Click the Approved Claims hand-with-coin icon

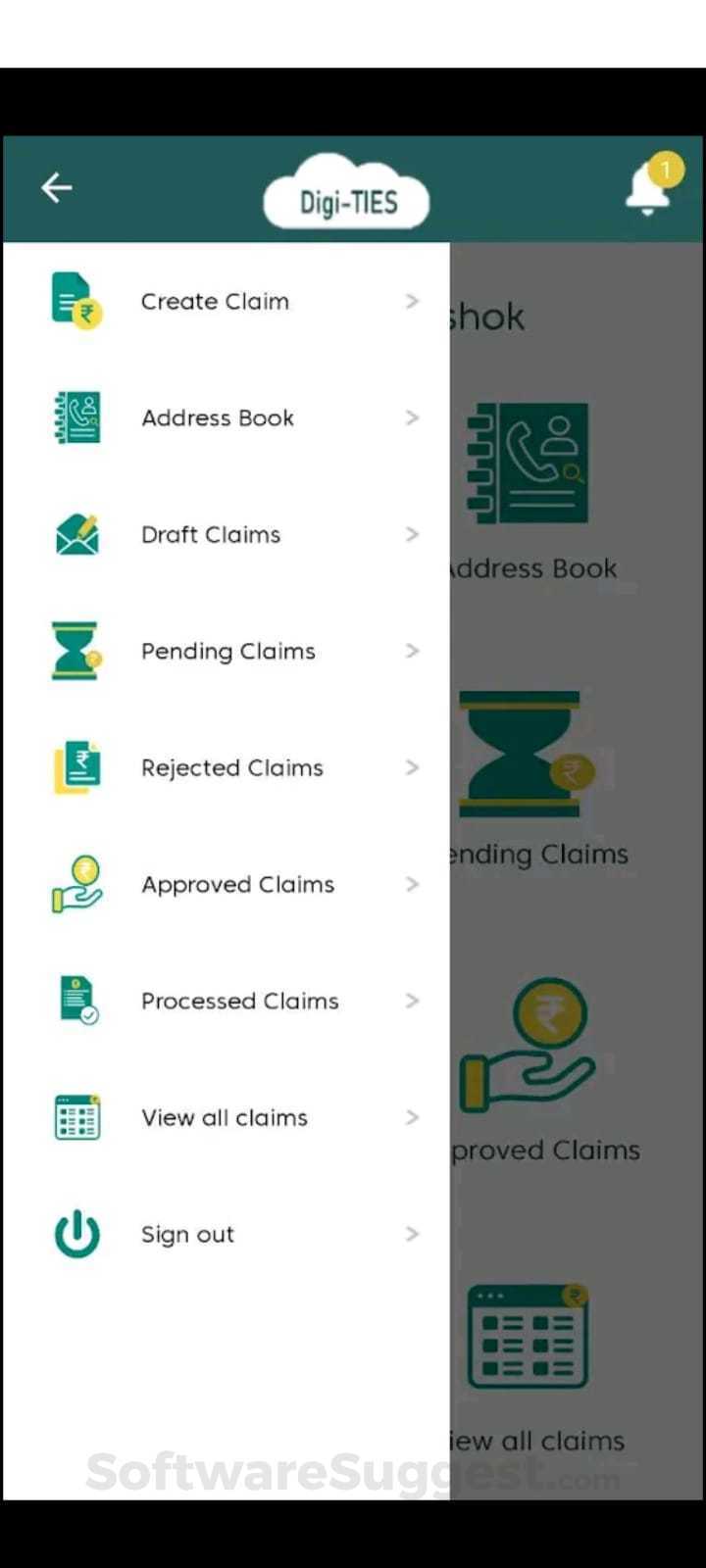pos(76,884)
